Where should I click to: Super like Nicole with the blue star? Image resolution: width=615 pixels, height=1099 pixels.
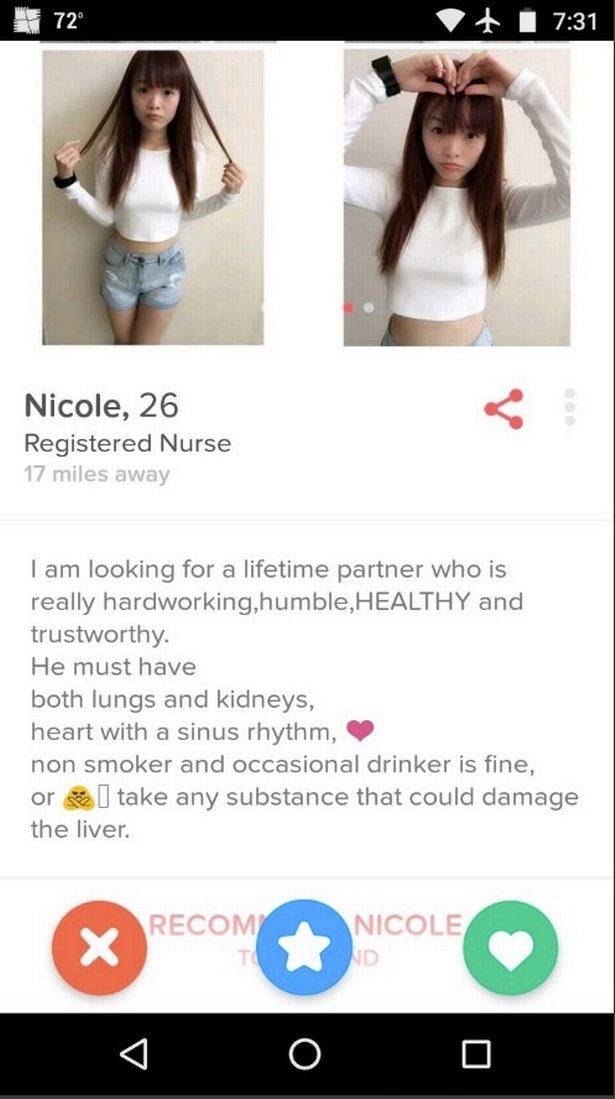click(x=304, y=948)
